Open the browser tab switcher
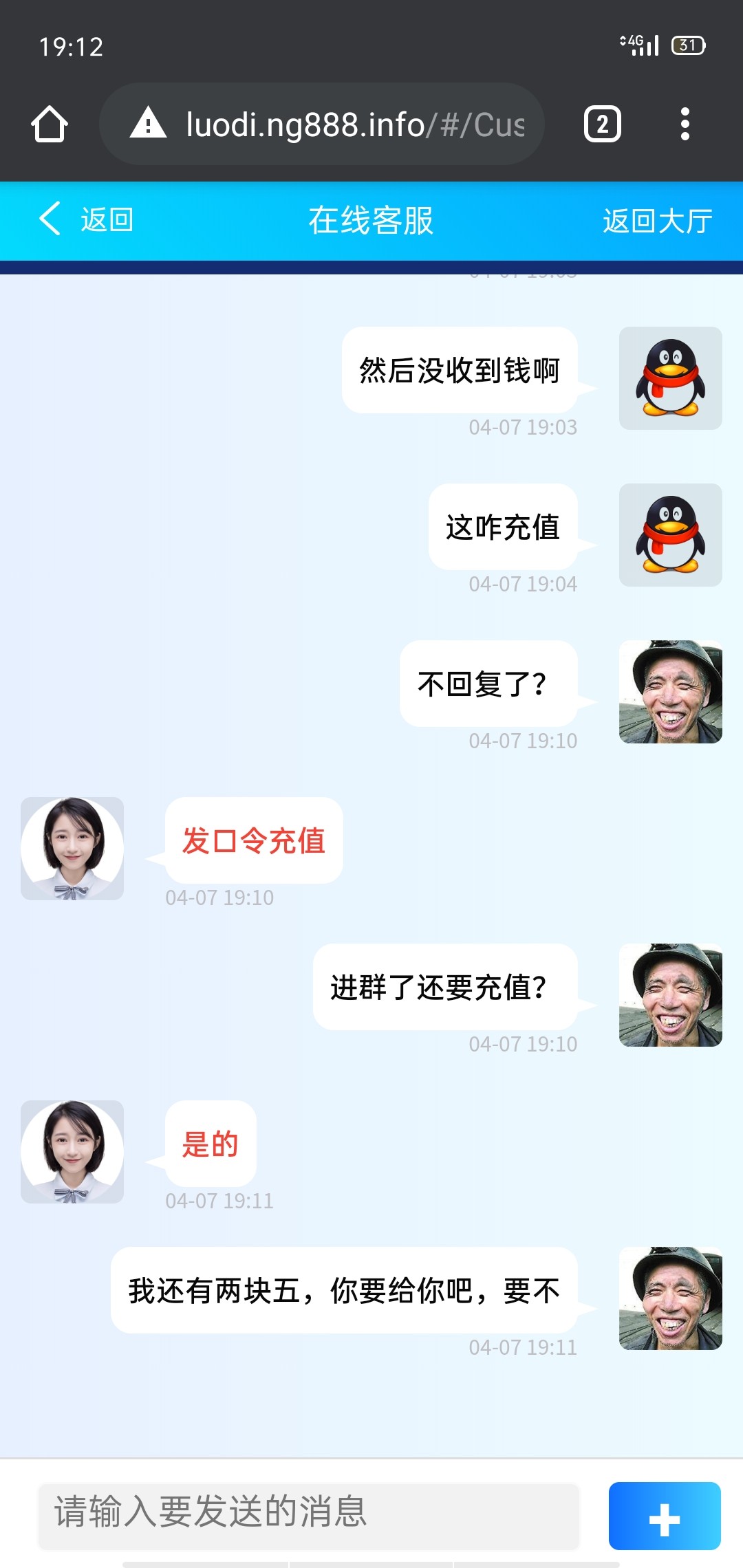The image size is (743, 1568). (602, 124)
